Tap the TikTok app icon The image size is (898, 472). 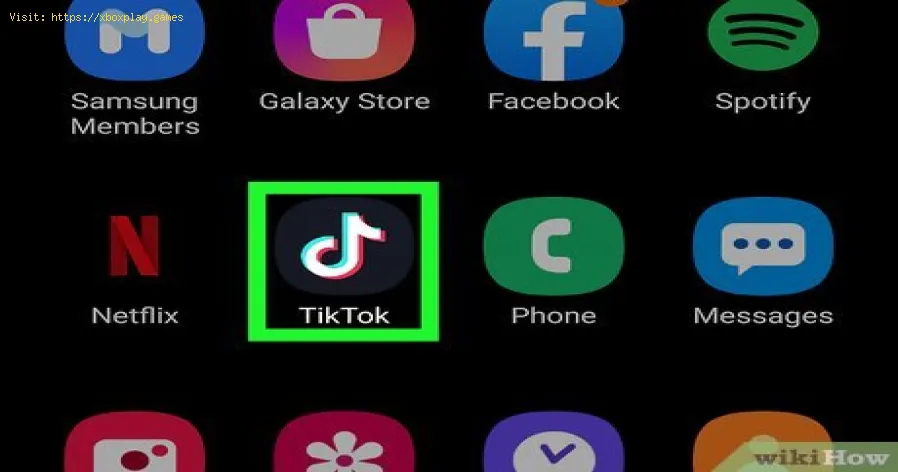[x=344, y=246]
